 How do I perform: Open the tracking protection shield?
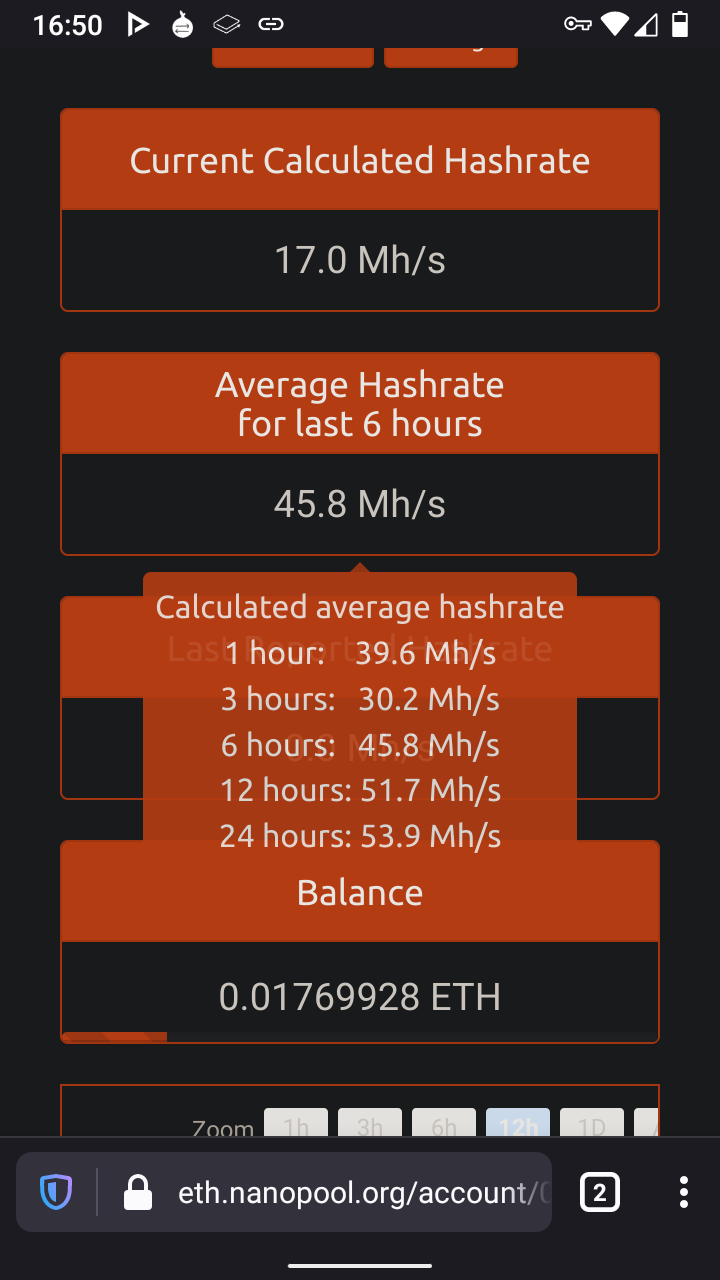pyautogui.click(x=56, y=1192)
